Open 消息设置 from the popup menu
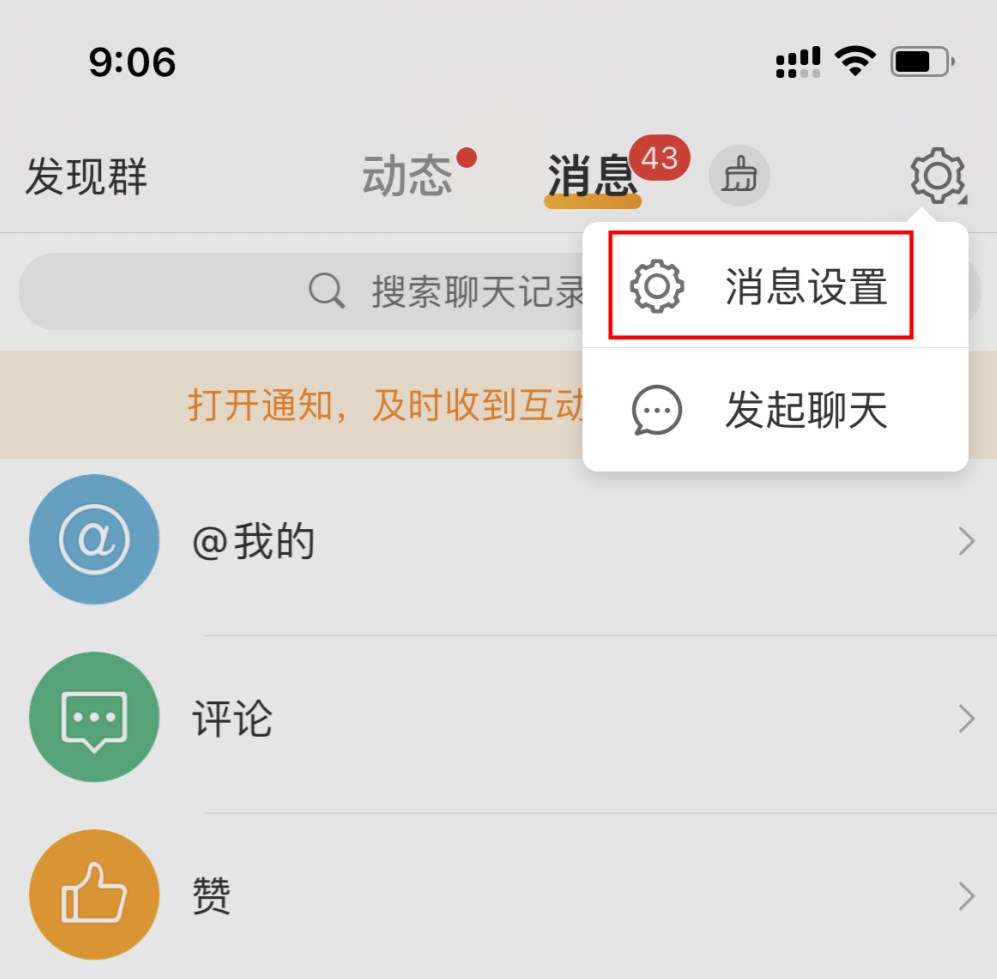The width and height of the screenshot is (997, 979). pyautogui.click(x=760, y=288)
